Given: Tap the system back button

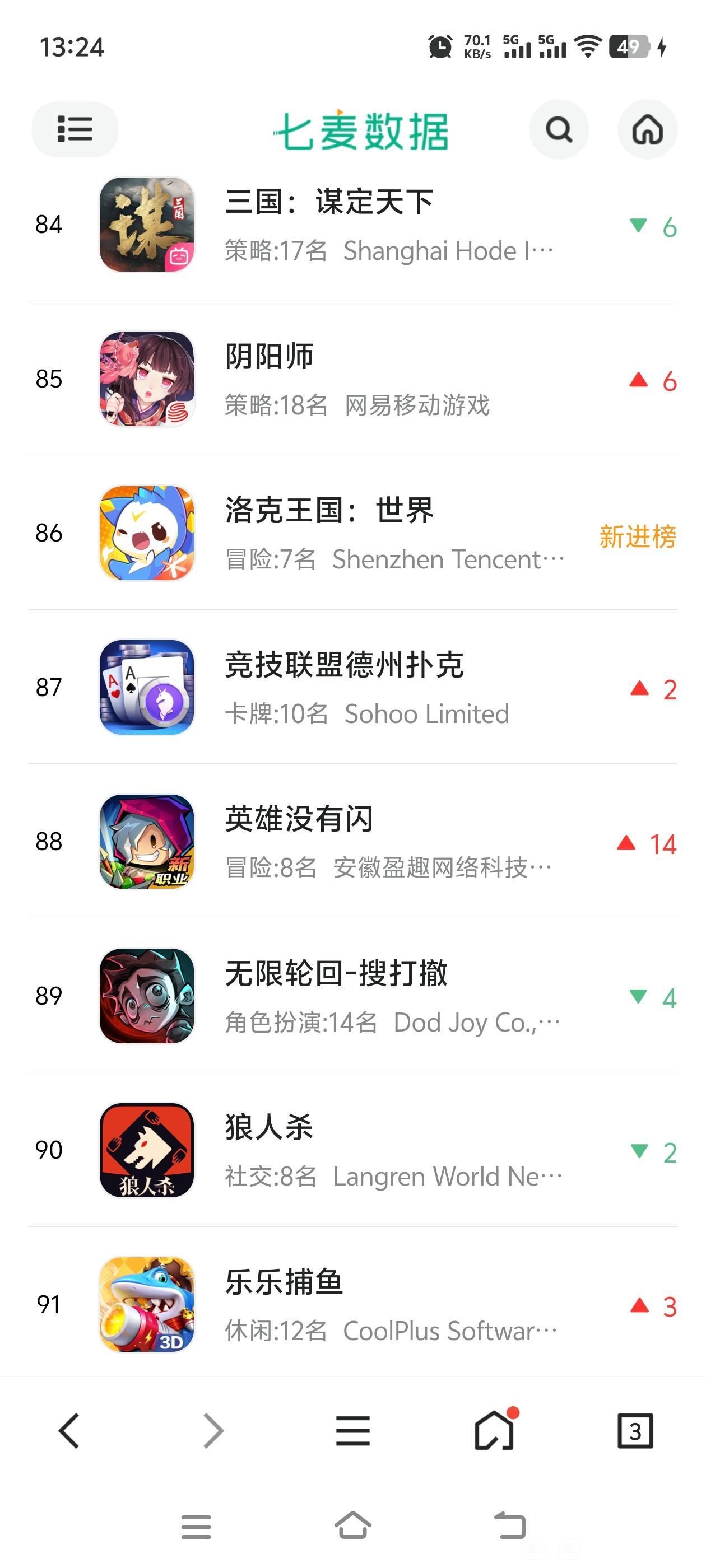Looking at the screenshot, I should tap(509, 1525).
